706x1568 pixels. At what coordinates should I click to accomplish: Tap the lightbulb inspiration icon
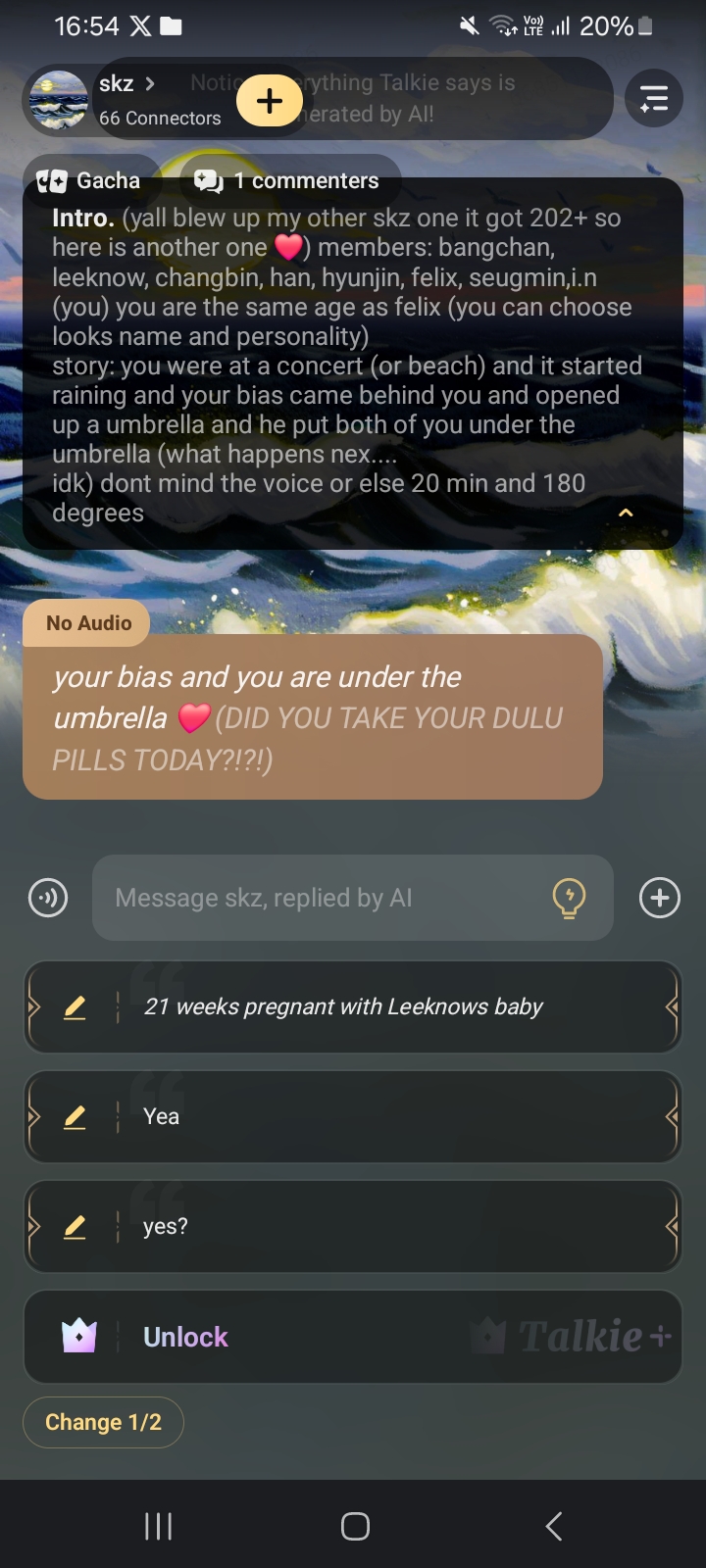(569, 897)
